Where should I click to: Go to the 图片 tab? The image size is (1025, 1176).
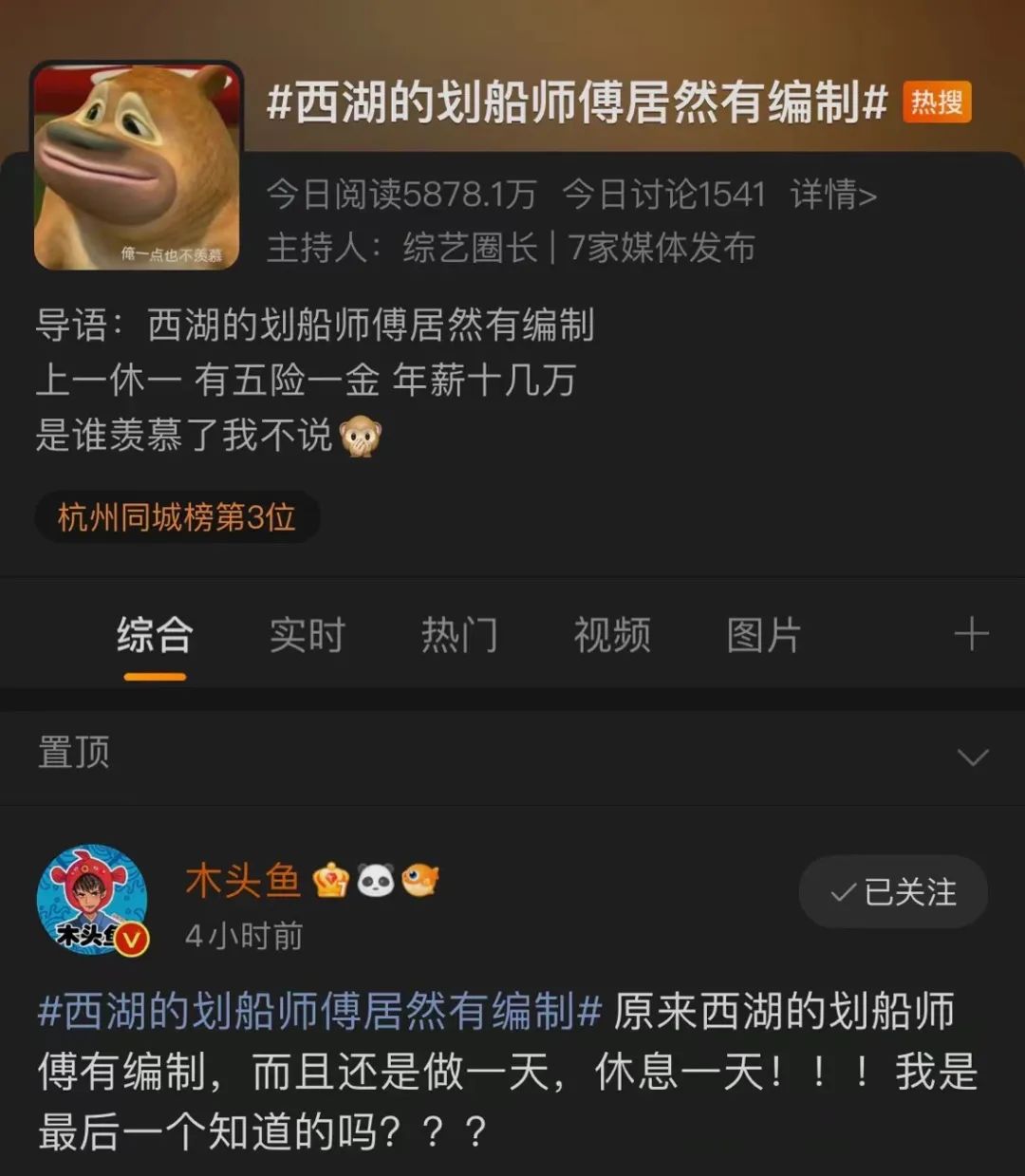[764, 635]
